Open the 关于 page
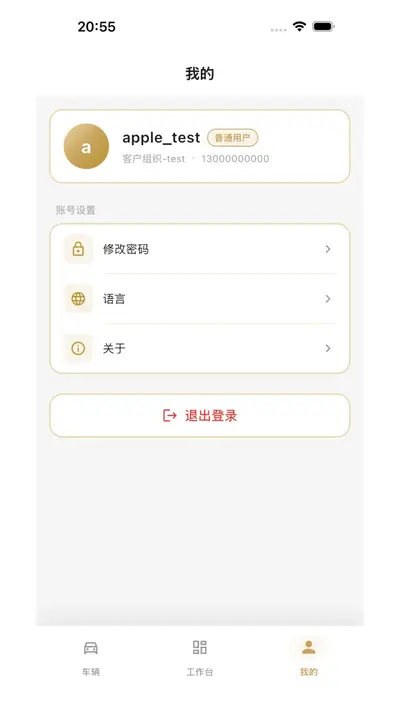The height and width of the screenshot is (712, 400). pos(200,348)
